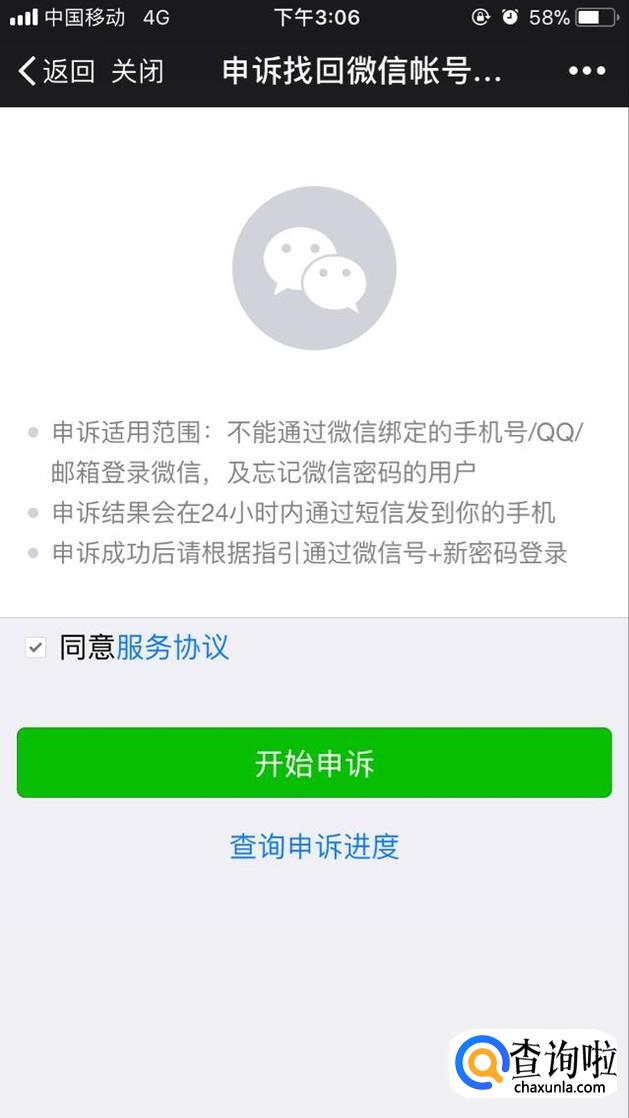Tap the green 开始申诉 button
The image size is (629, 1118).
(314, 763)
